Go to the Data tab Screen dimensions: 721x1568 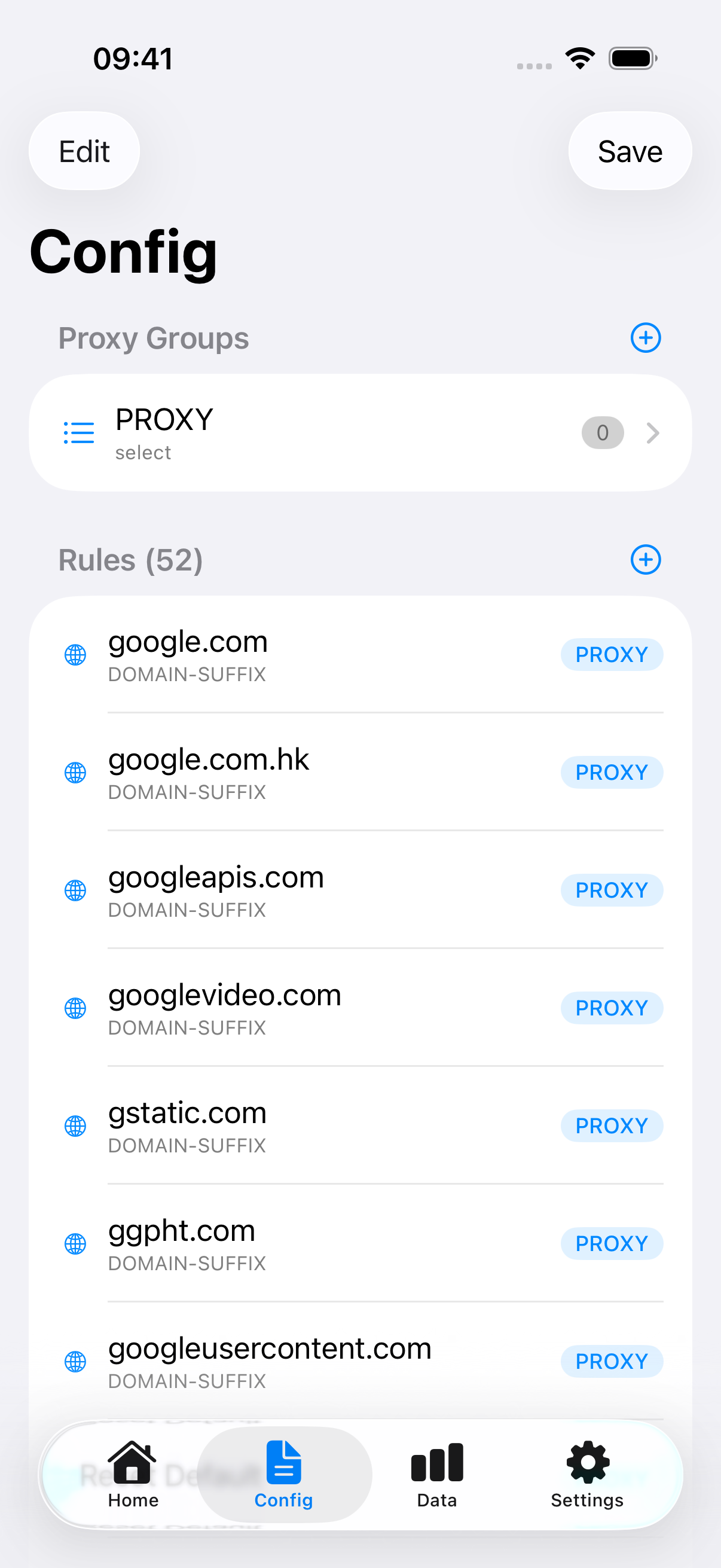click(x=436, y=1473)
